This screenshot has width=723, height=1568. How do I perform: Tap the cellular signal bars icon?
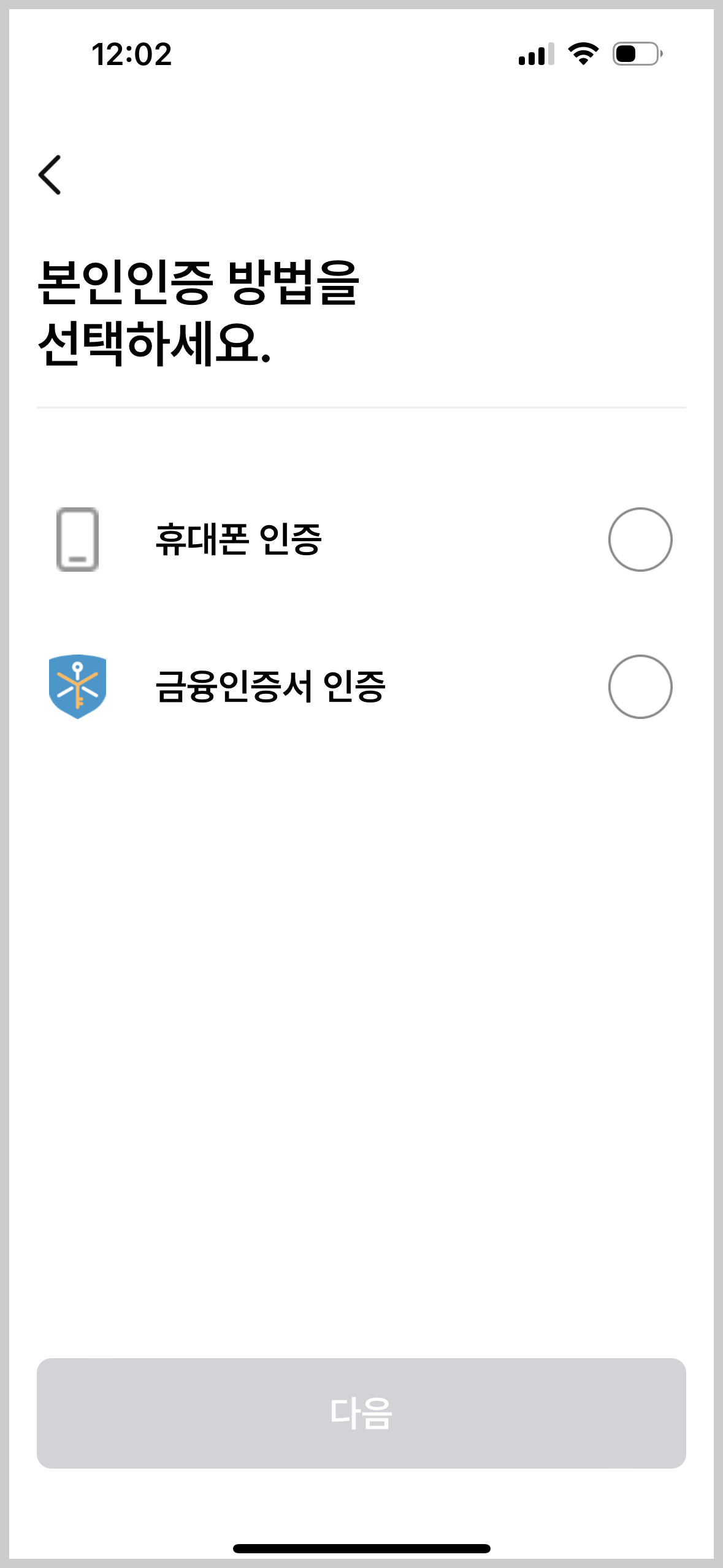(532, 54)
